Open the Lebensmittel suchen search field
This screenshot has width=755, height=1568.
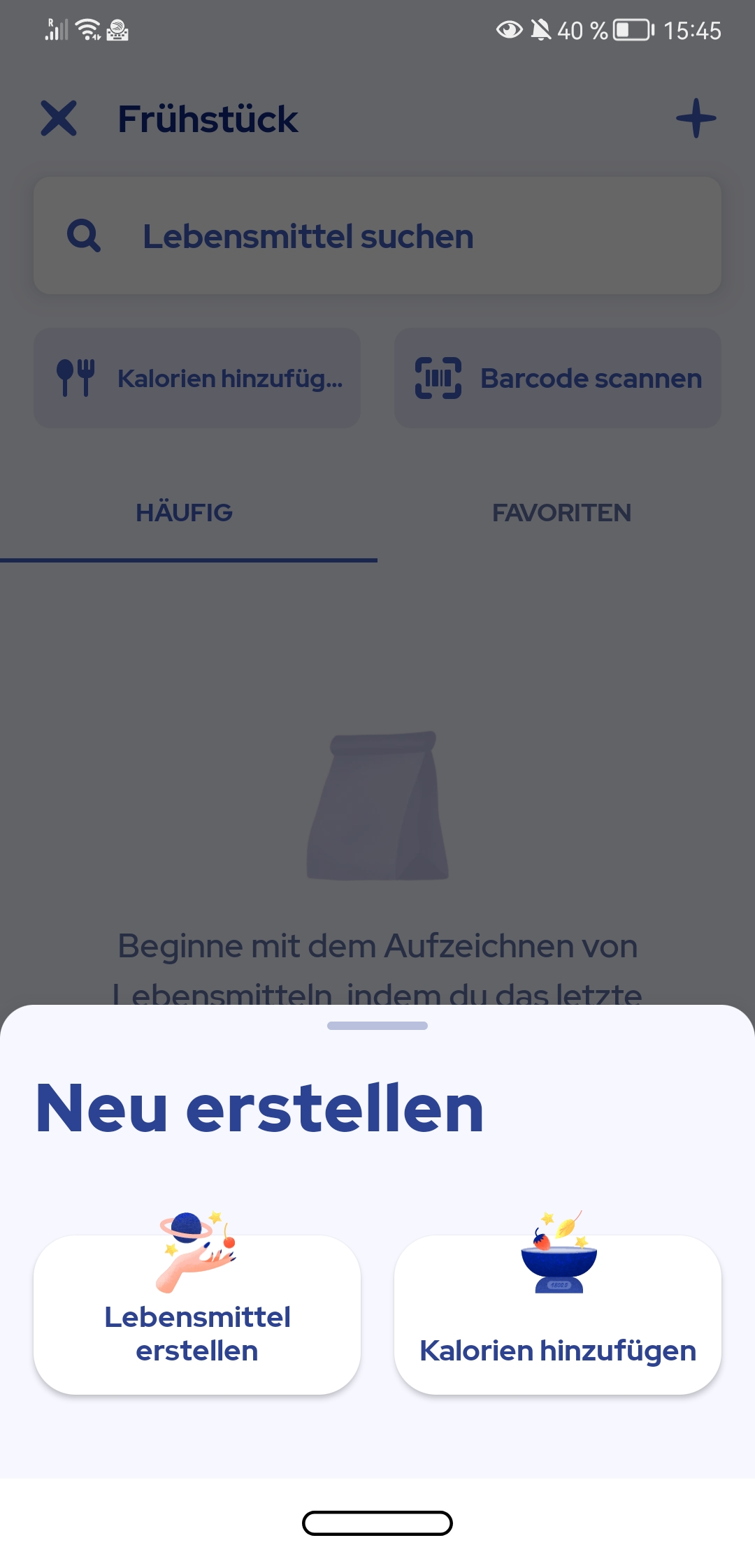(377, 235)
